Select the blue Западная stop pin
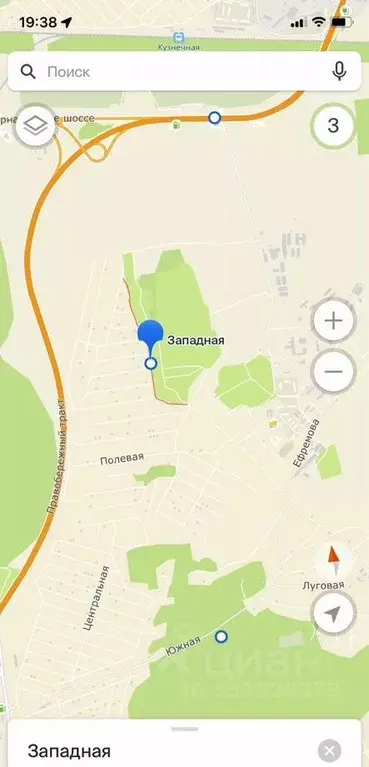 150,338
